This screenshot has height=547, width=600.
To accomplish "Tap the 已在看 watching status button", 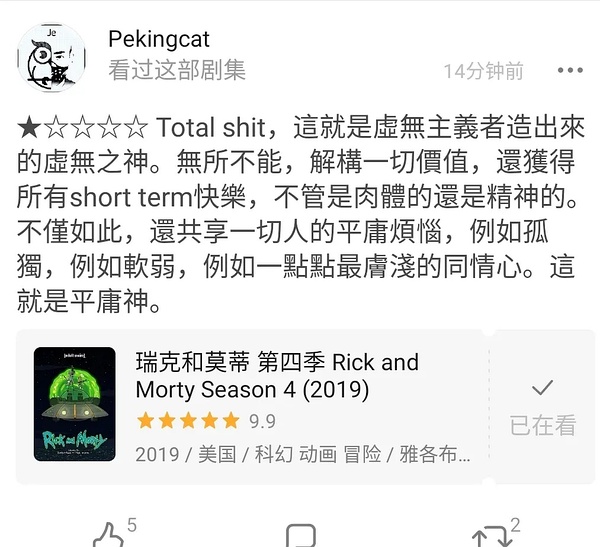I will 542,406.
